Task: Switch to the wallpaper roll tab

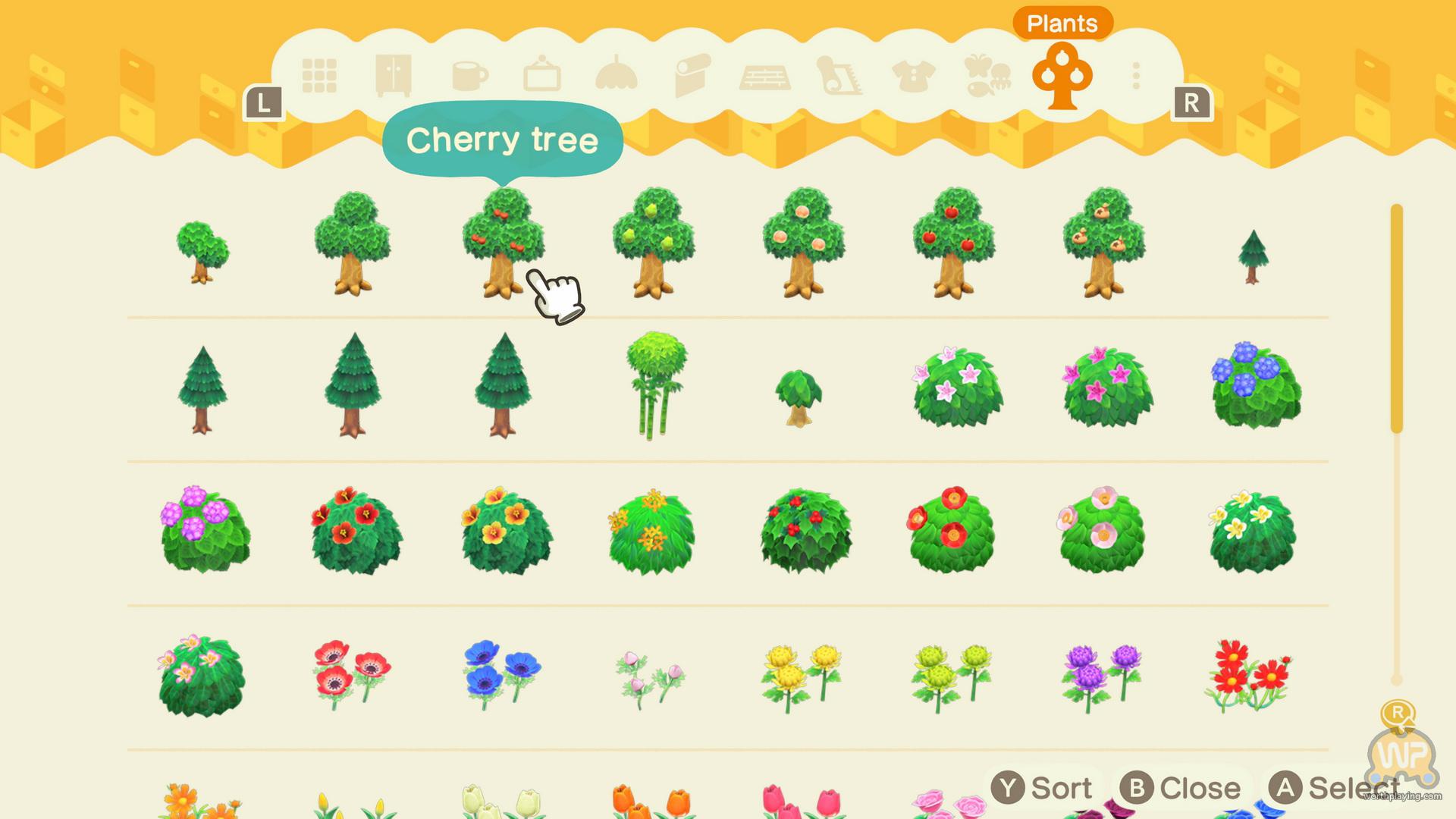Action: point(692,76)
